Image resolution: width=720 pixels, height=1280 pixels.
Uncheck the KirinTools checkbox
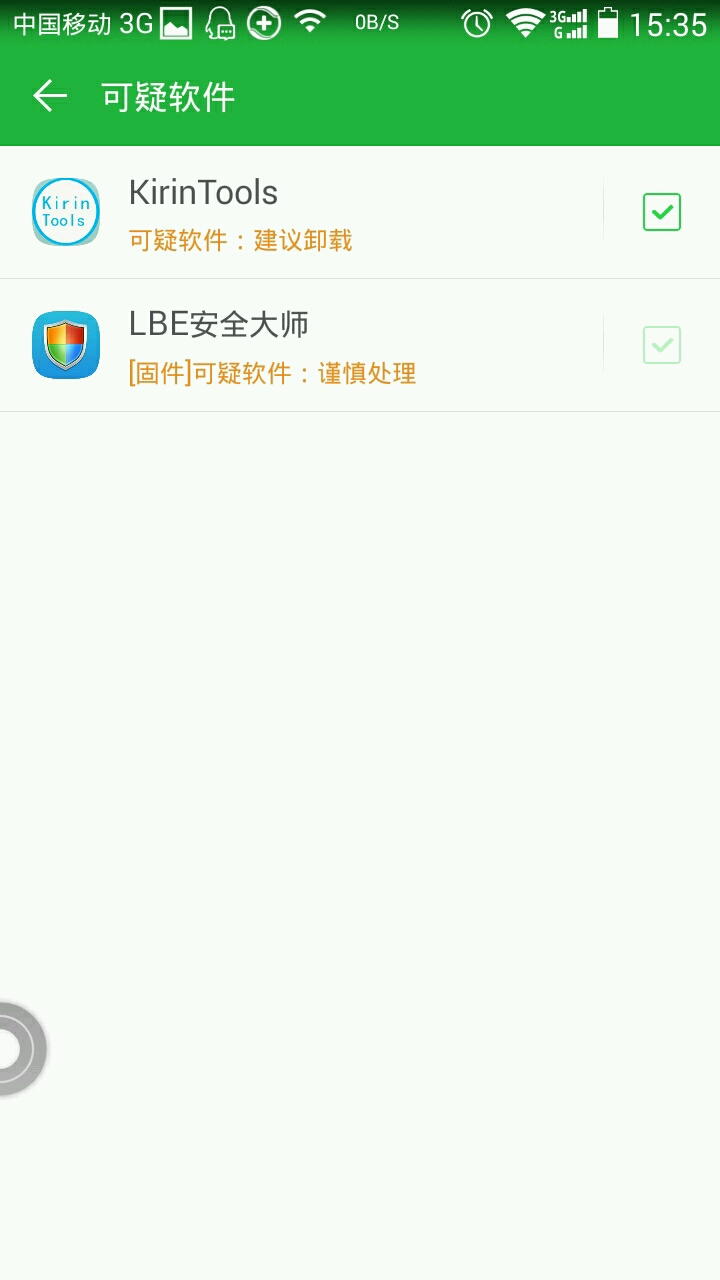click(661, 212)
